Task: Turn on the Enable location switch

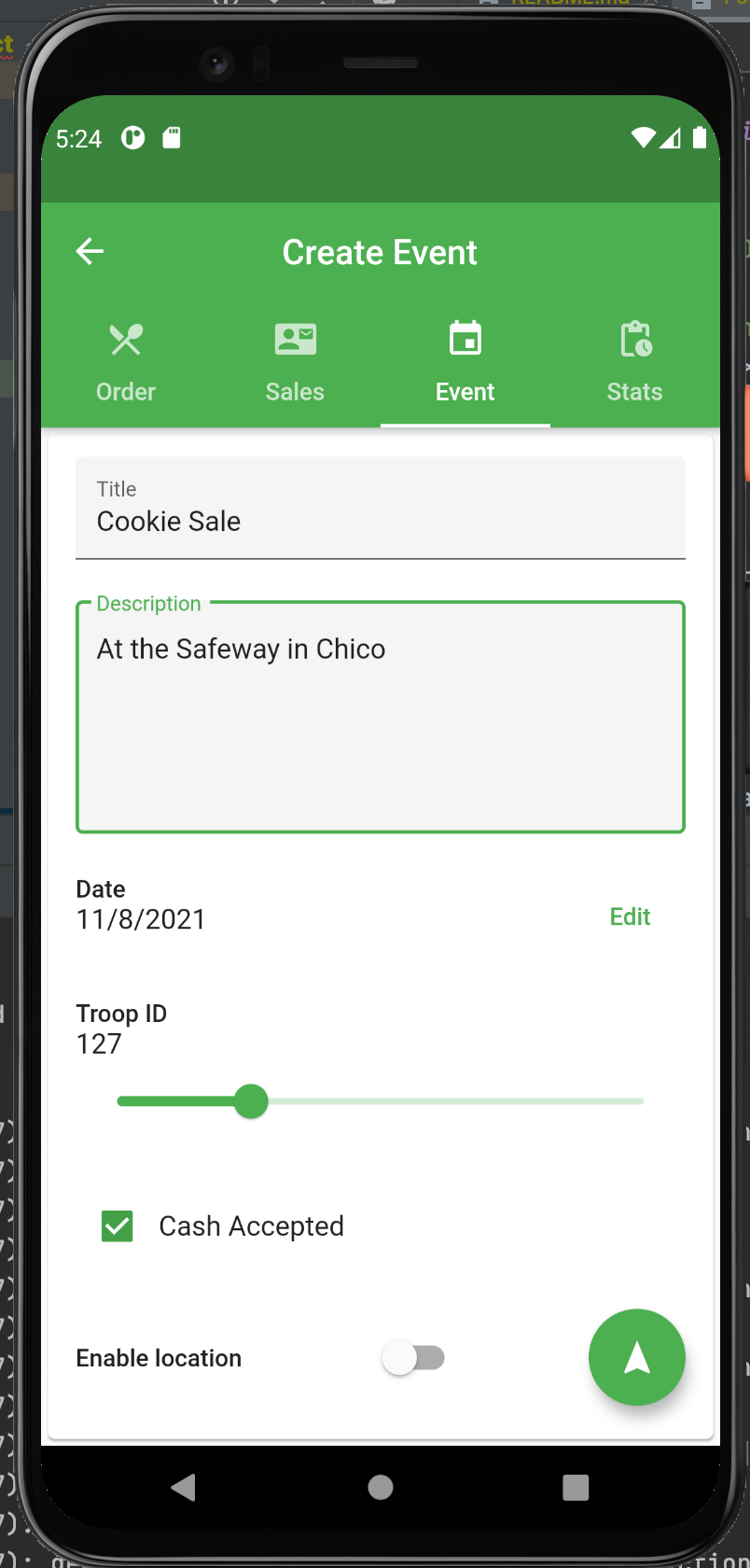Action: (413, 1358)
